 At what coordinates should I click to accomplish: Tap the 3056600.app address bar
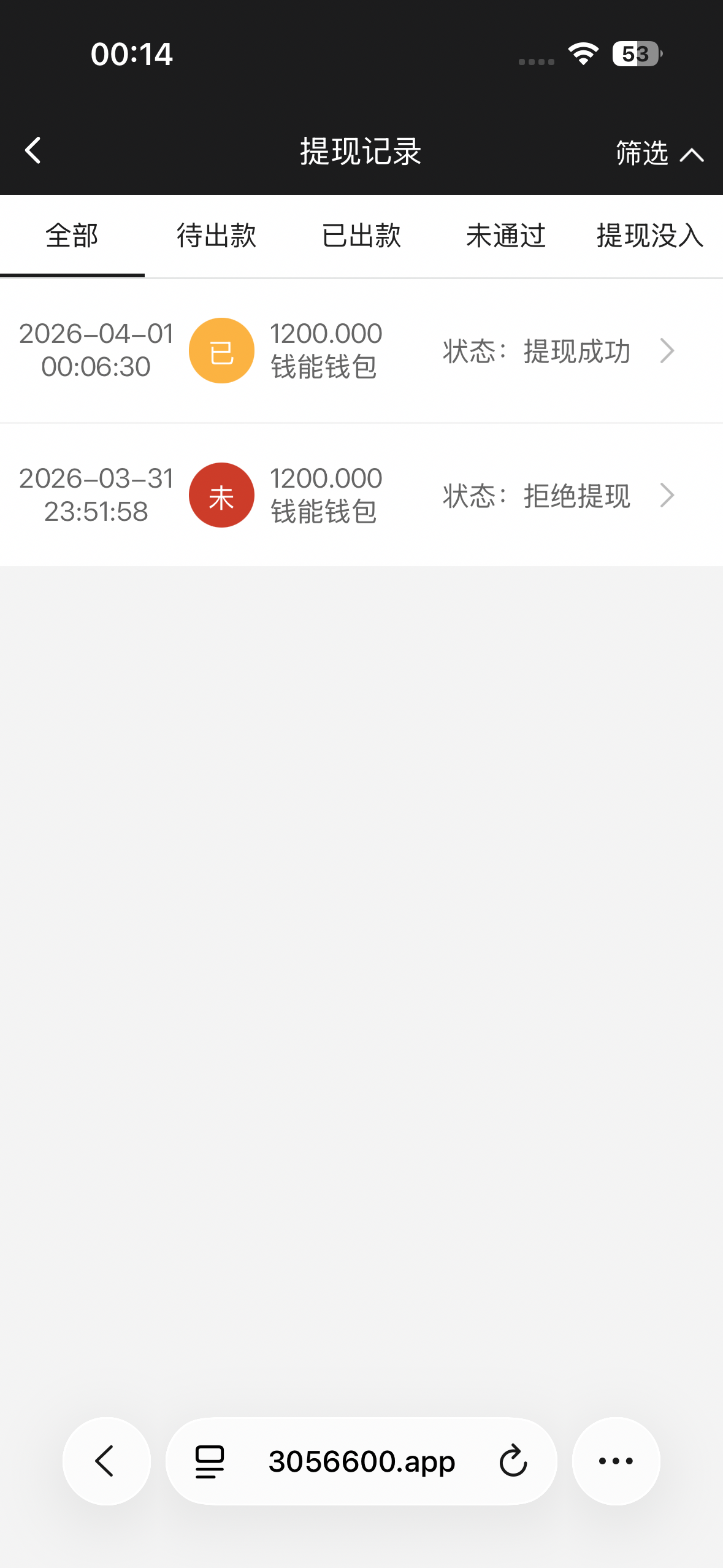pyautogui.click(x=362, y=1461)
